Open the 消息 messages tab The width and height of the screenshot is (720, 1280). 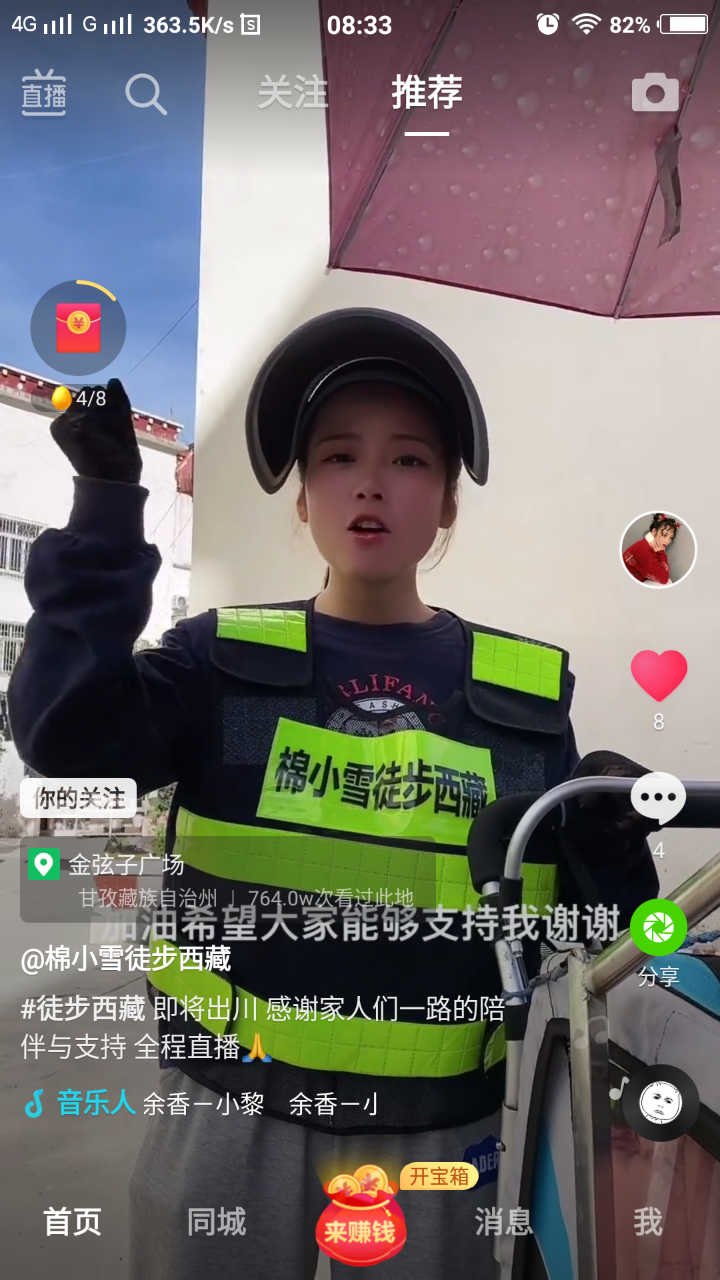(503, 1221)
